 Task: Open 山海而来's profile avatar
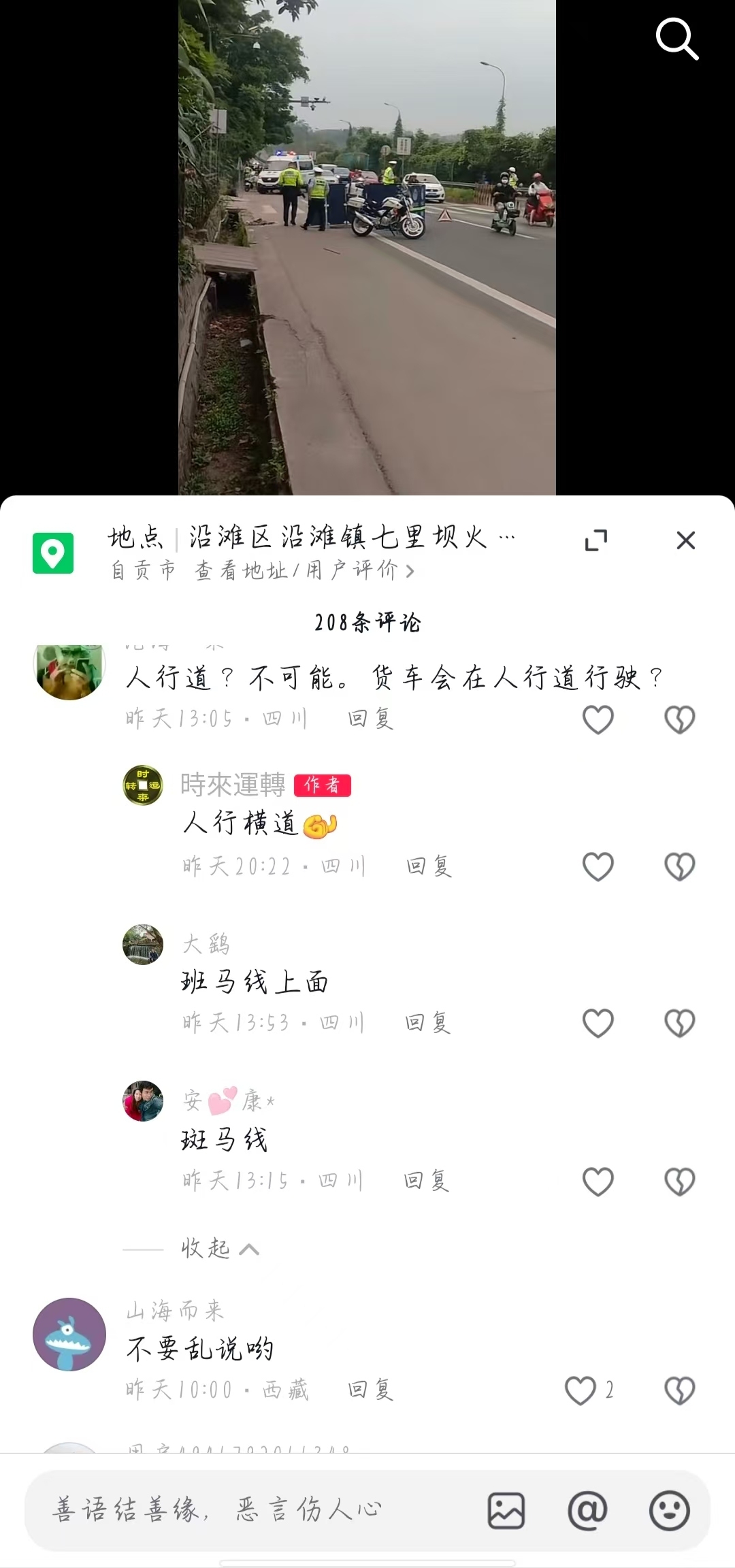69,1334
